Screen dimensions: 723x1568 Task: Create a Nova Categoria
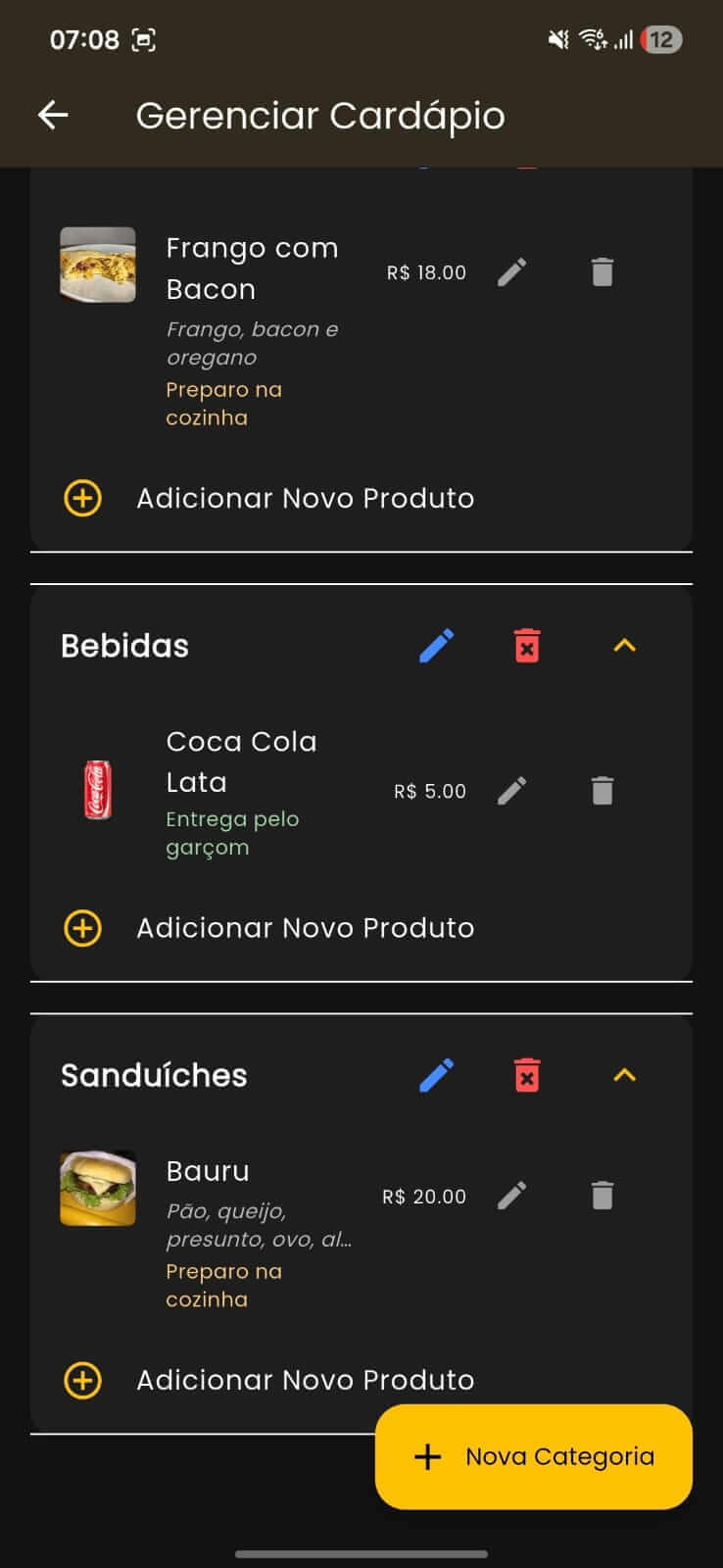(534, 1456)
